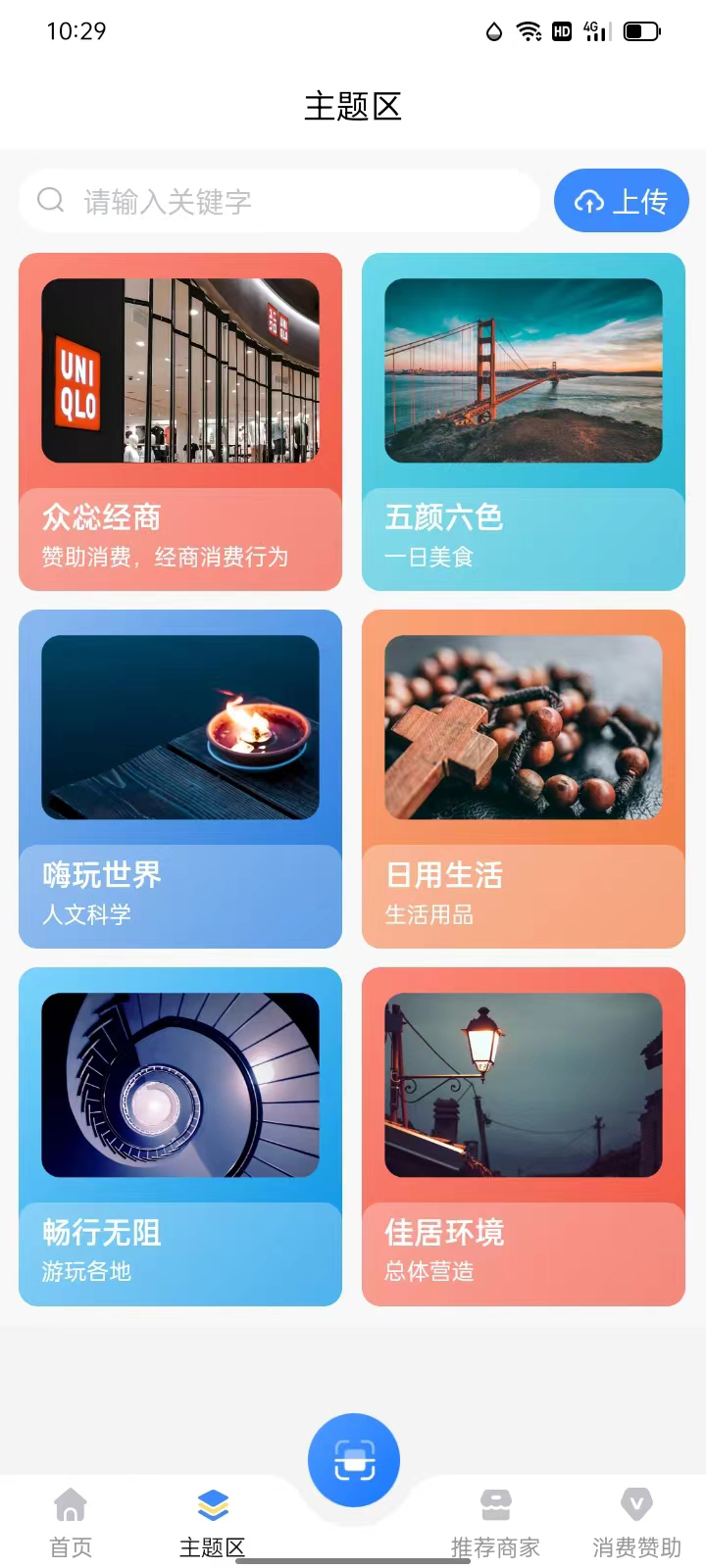Tap the 主题区 stacked-layers icon

(212, 1504)
